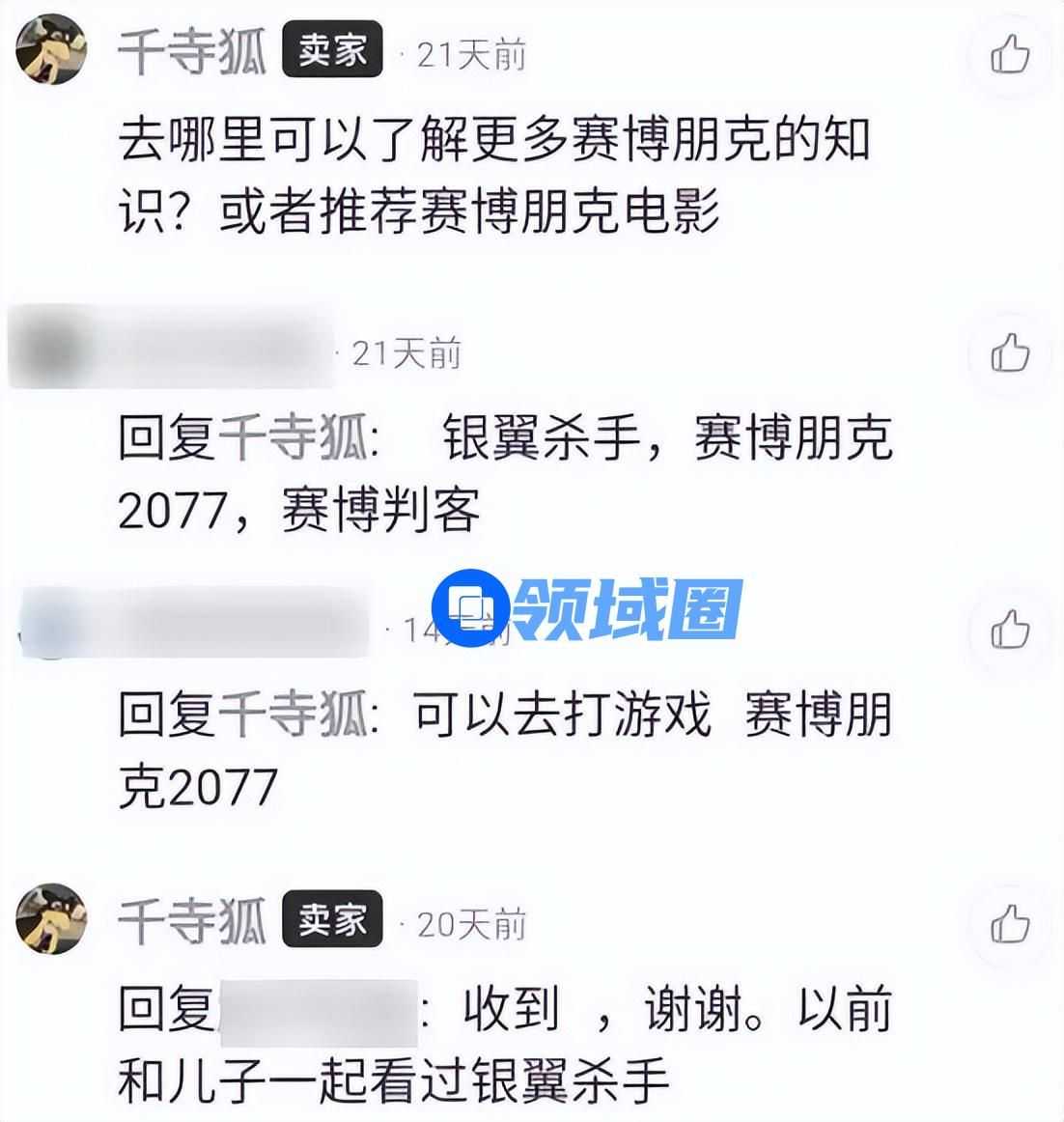Viewport: 1064px width, 1122px height.
Task: Open 千寺狐's avatar beside the 20天前 reply
Action: click(x=51, y=919)
